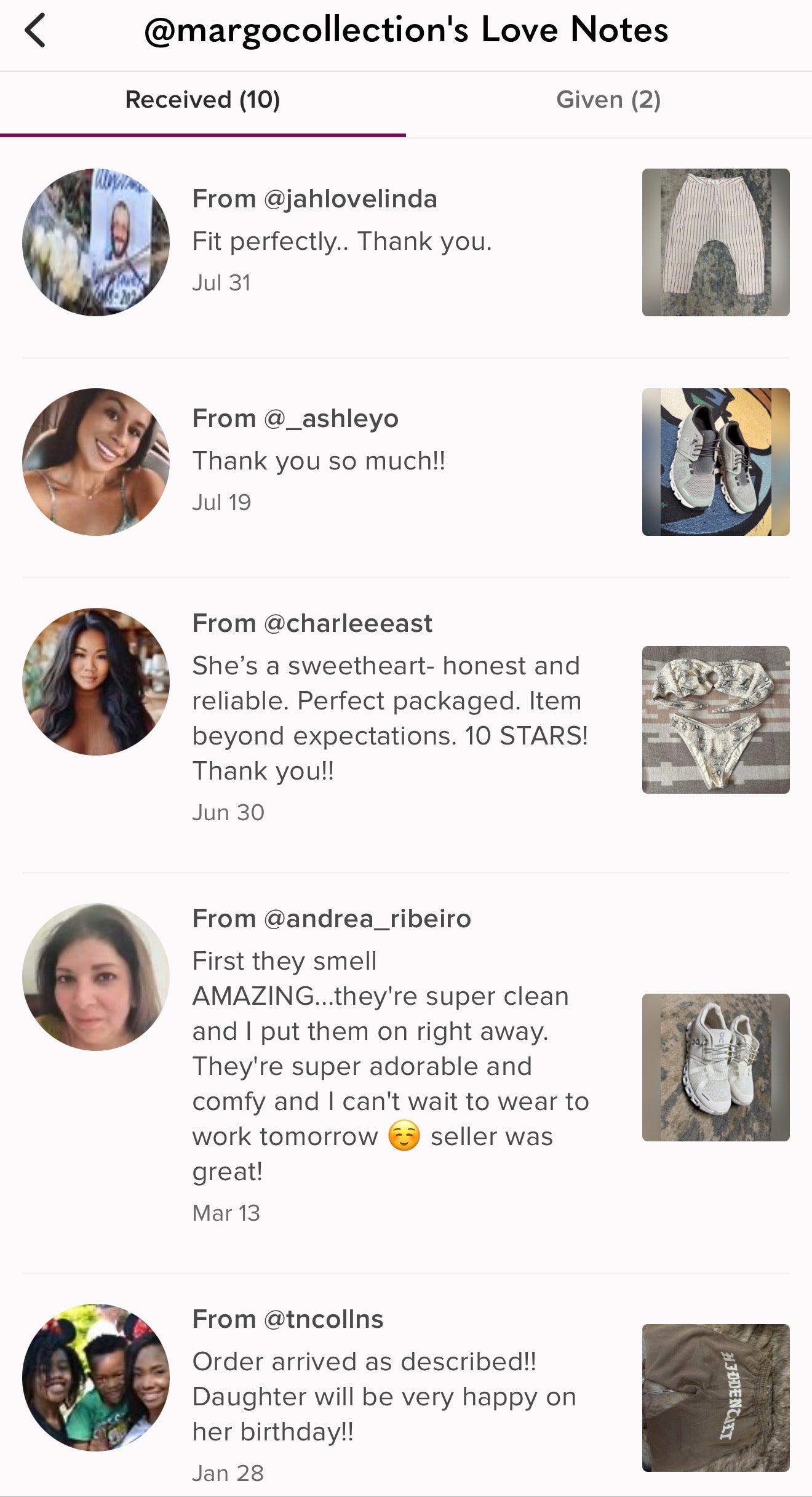The width and height of the screenshot is (812, 1497).
Task: Open @jahlovelinda's profile picture
Action: pos(96,242)
